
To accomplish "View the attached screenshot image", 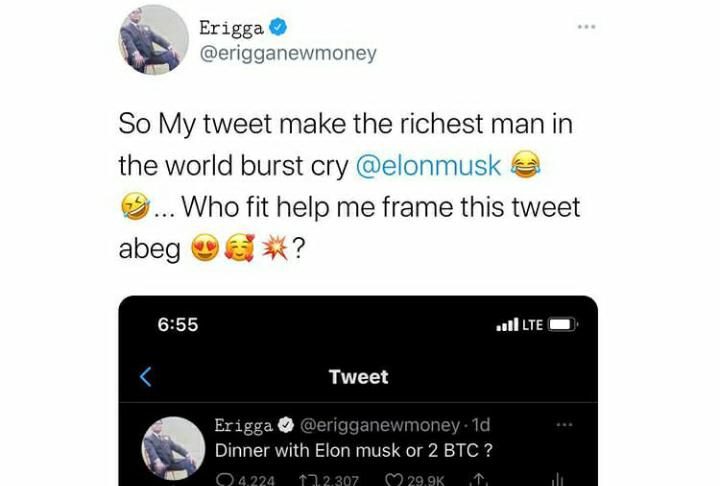I will click(358, 390).
